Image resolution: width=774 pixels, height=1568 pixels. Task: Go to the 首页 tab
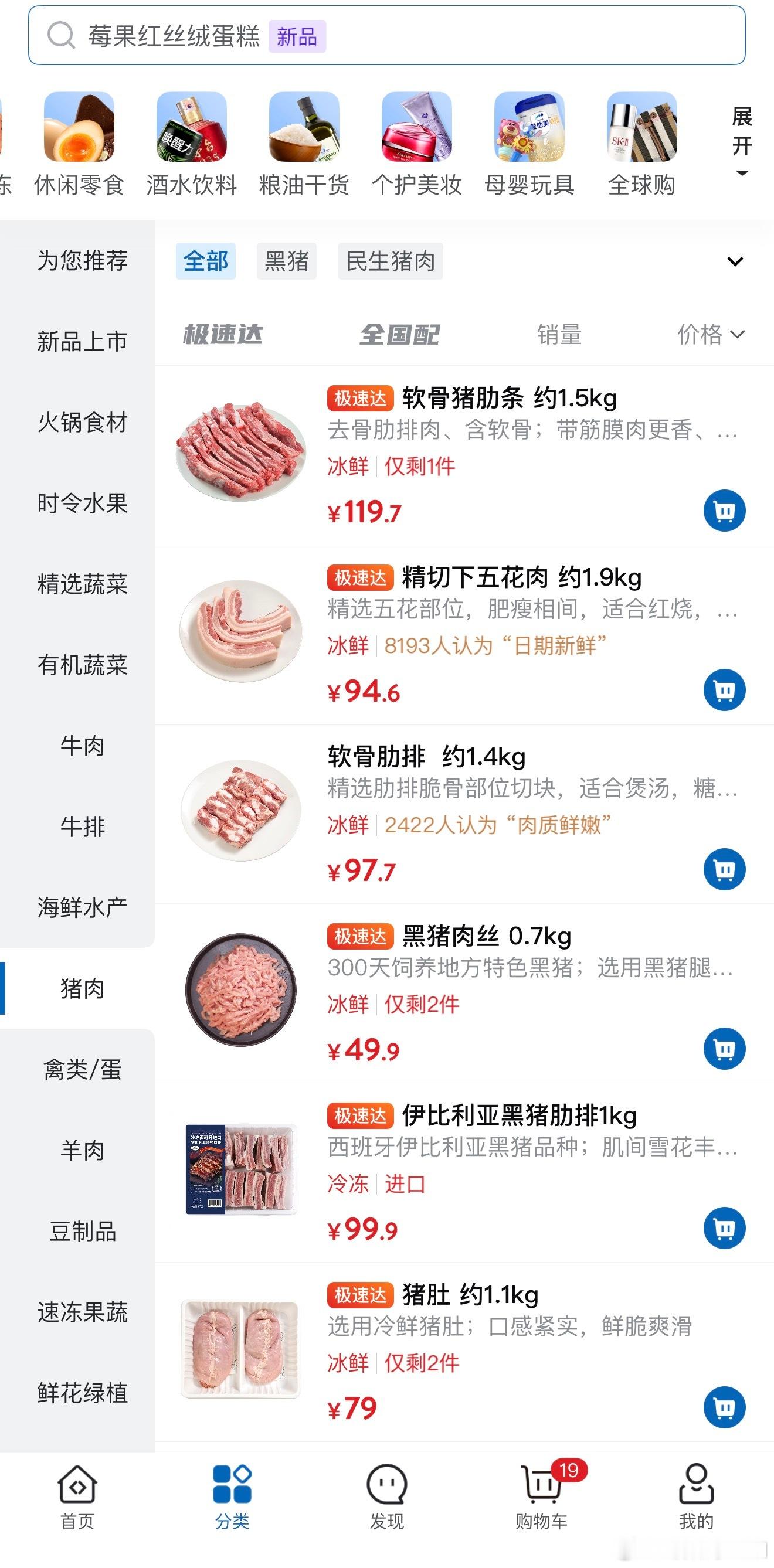pos(77,1495)
